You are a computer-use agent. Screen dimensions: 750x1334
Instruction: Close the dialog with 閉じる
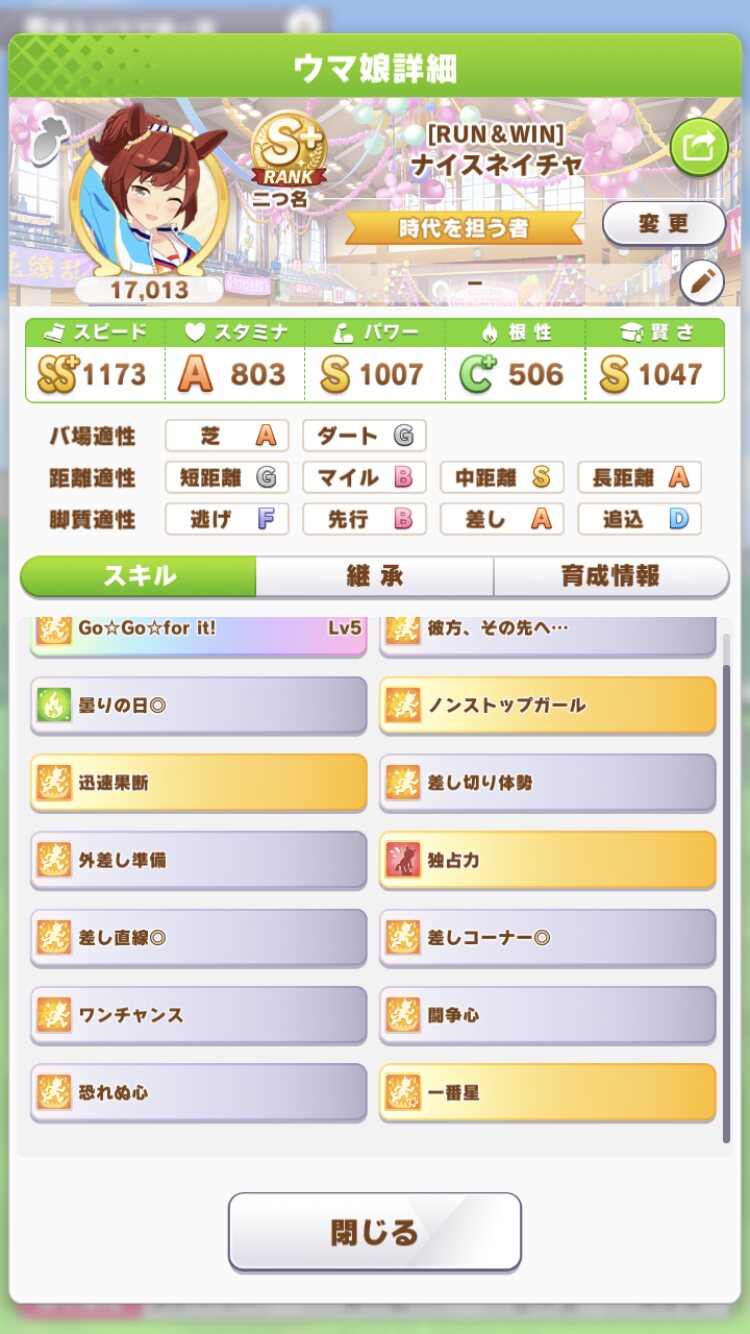coord(374,1231)
